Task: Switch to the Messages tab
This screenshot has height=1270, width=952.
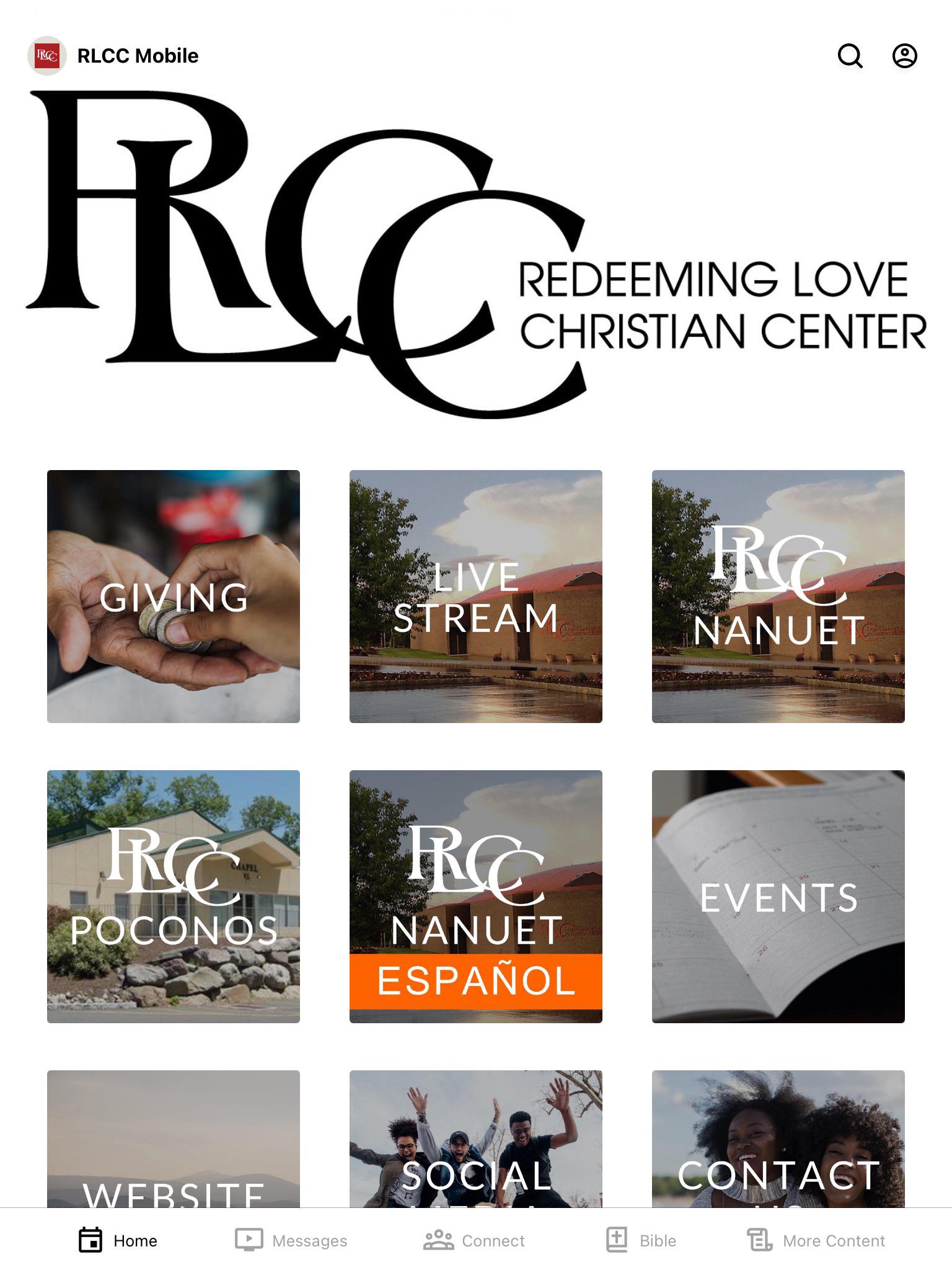Action: [291, 1240]
